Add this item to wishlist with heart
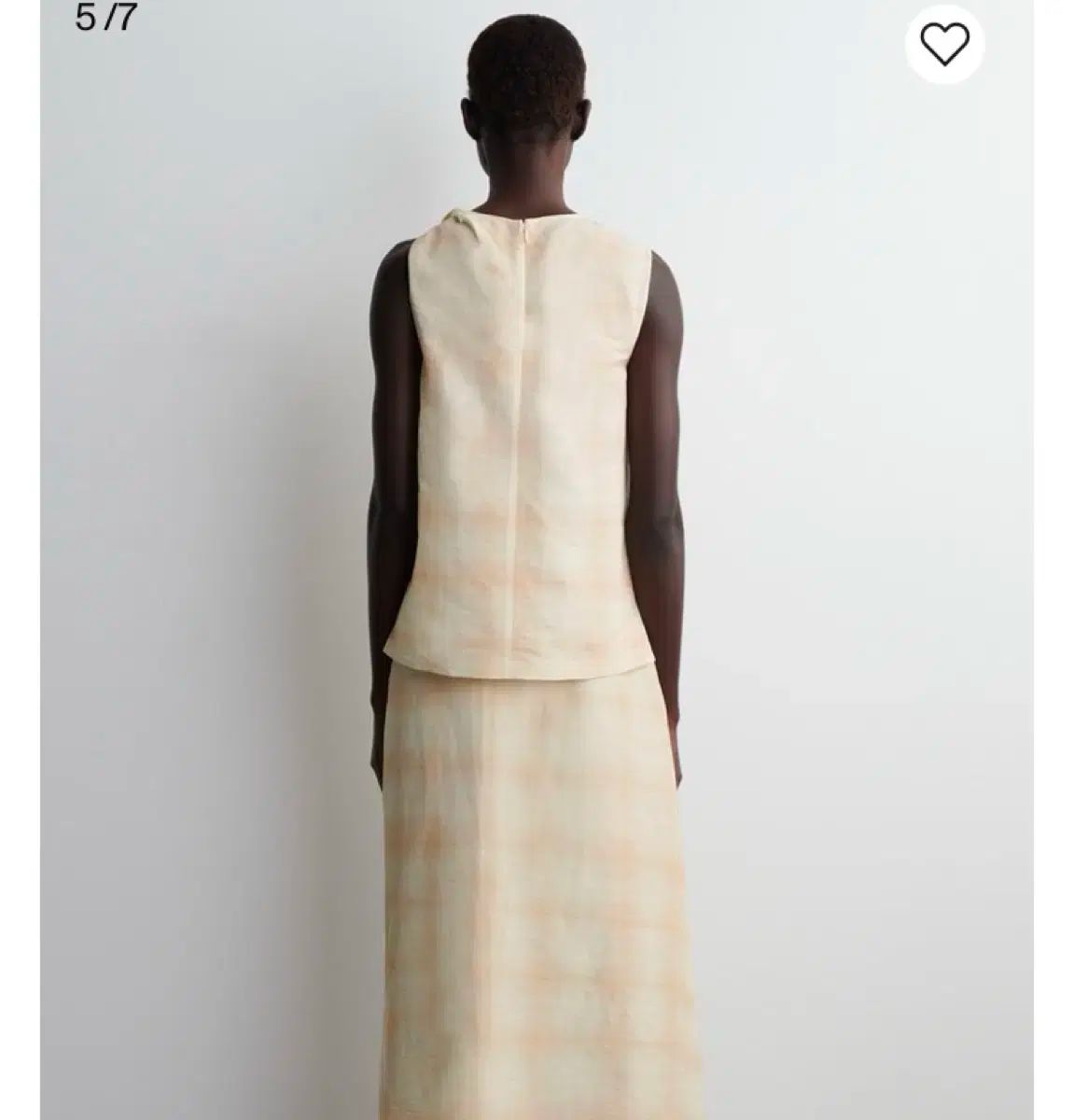 (x=944, y=44)
